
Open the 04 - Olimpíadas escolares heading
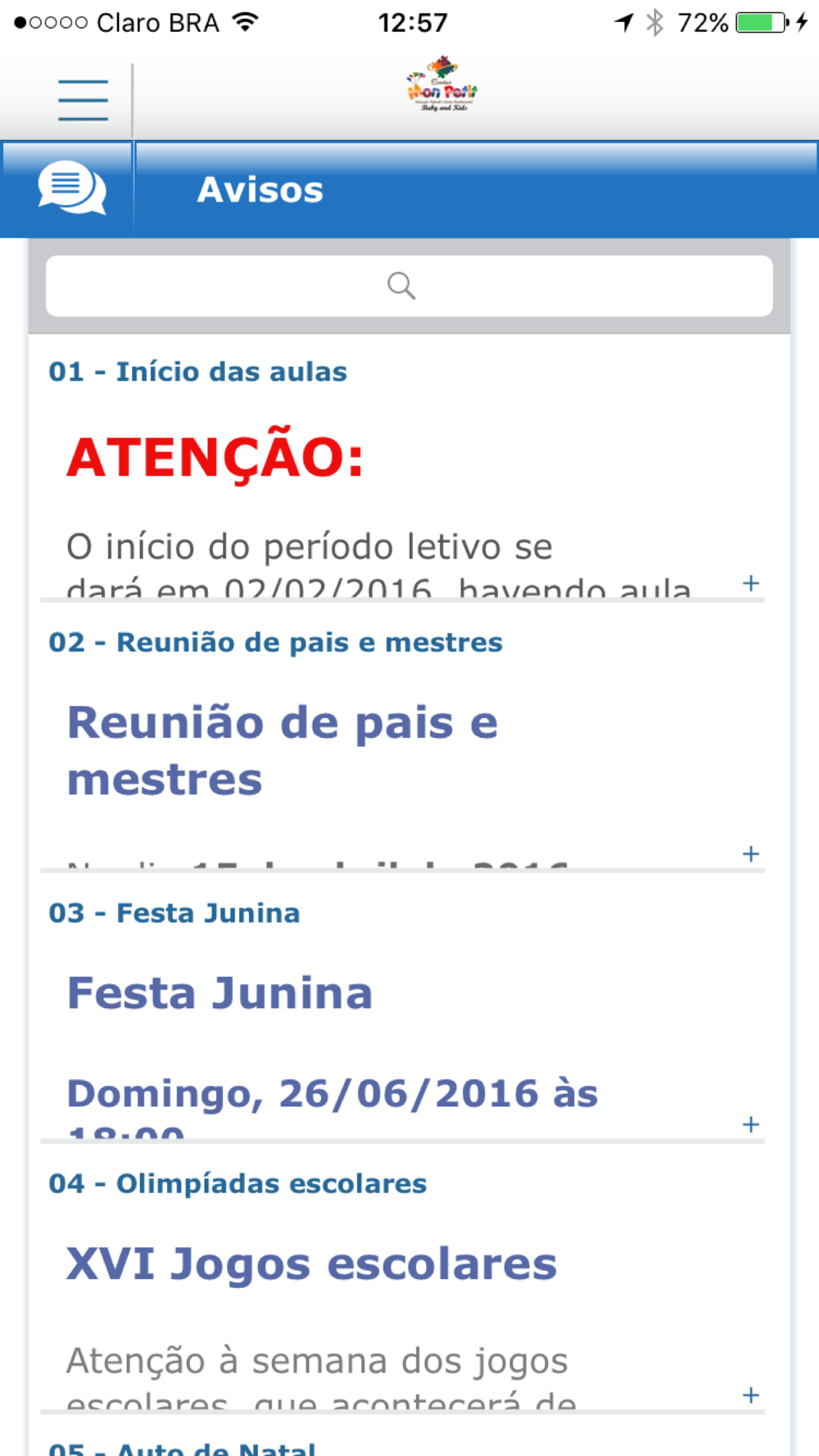[x=238, y=1183]
